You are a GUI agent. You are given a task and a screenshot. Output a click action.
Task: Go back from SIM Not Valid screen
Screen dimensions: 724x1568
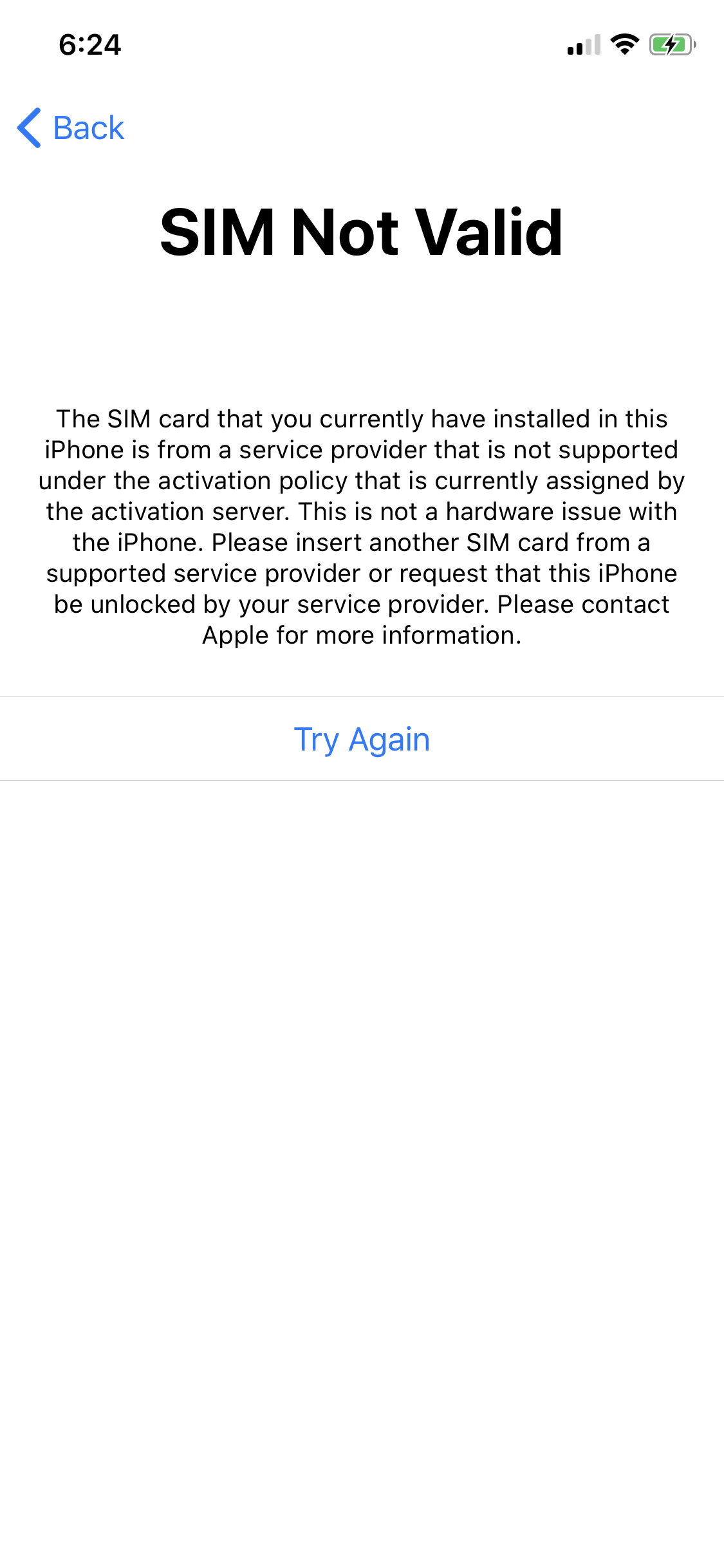pyautogui.click(x=71, y=127)
